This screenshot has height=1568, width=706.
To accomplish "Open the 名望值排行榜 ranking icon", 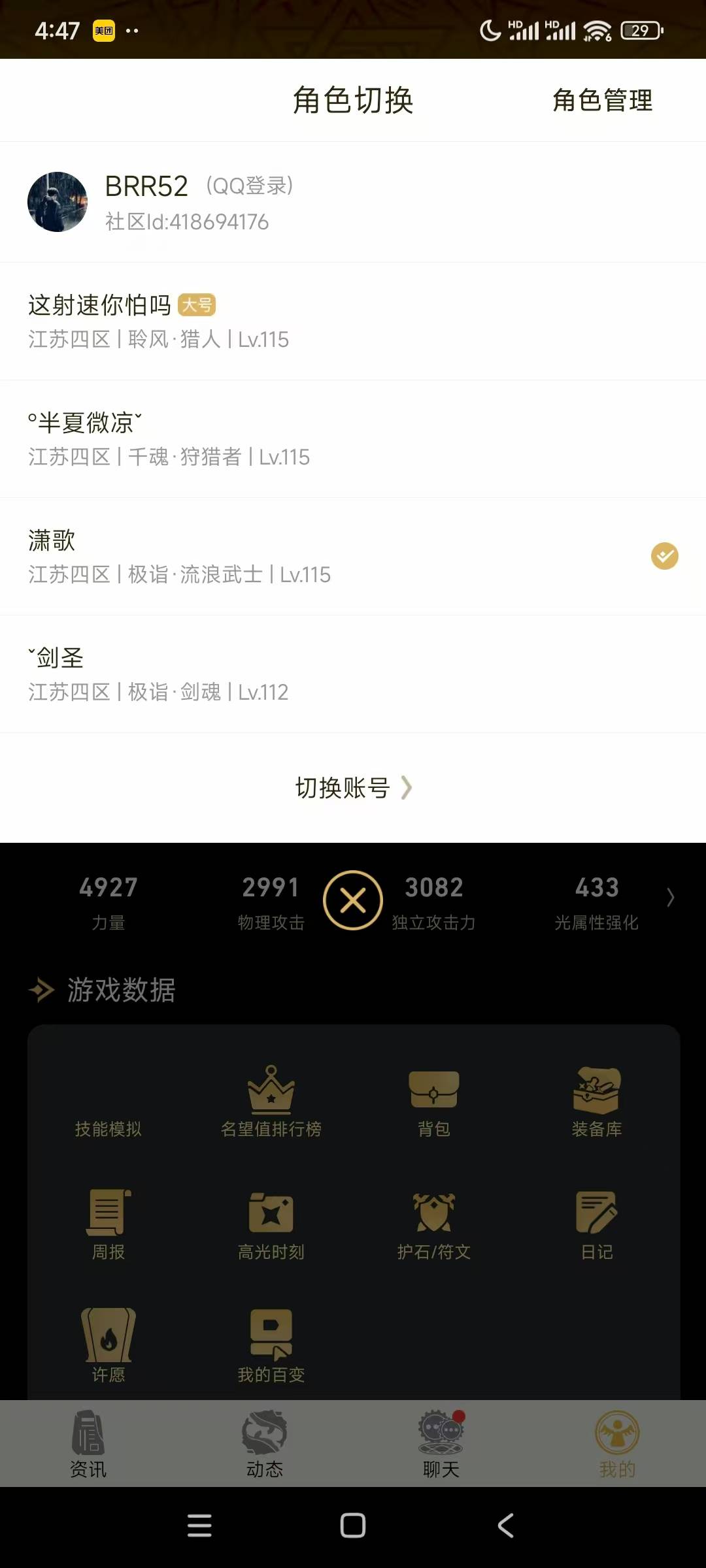I will pos(271,1104).
